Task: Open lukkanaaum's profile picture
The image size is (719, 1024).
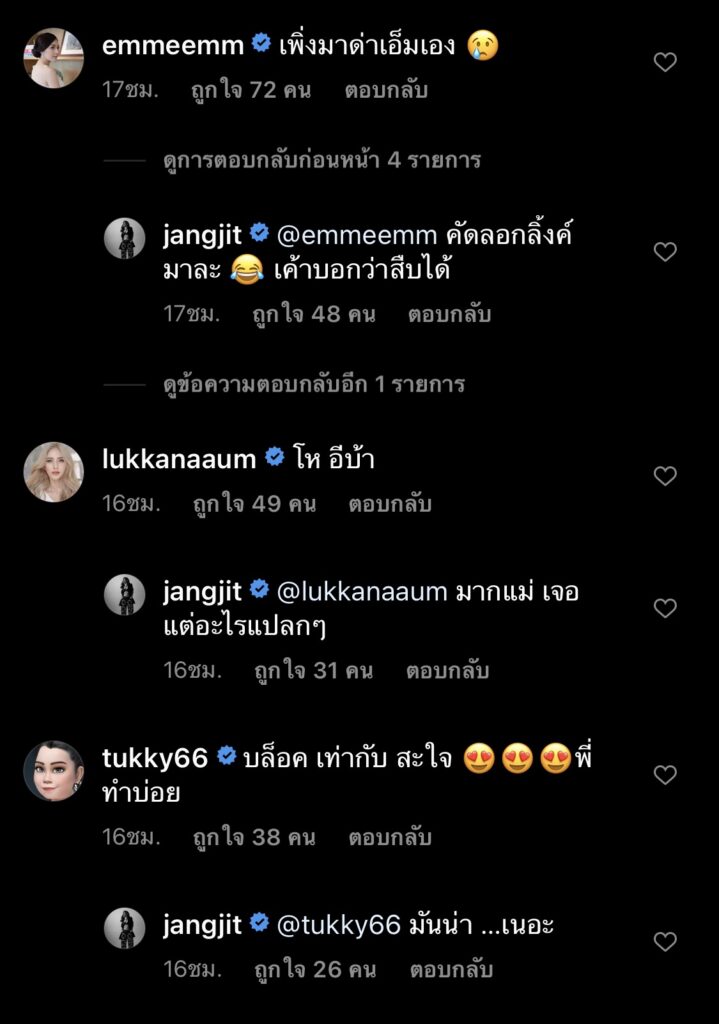Action: click(x=53, y=471)
